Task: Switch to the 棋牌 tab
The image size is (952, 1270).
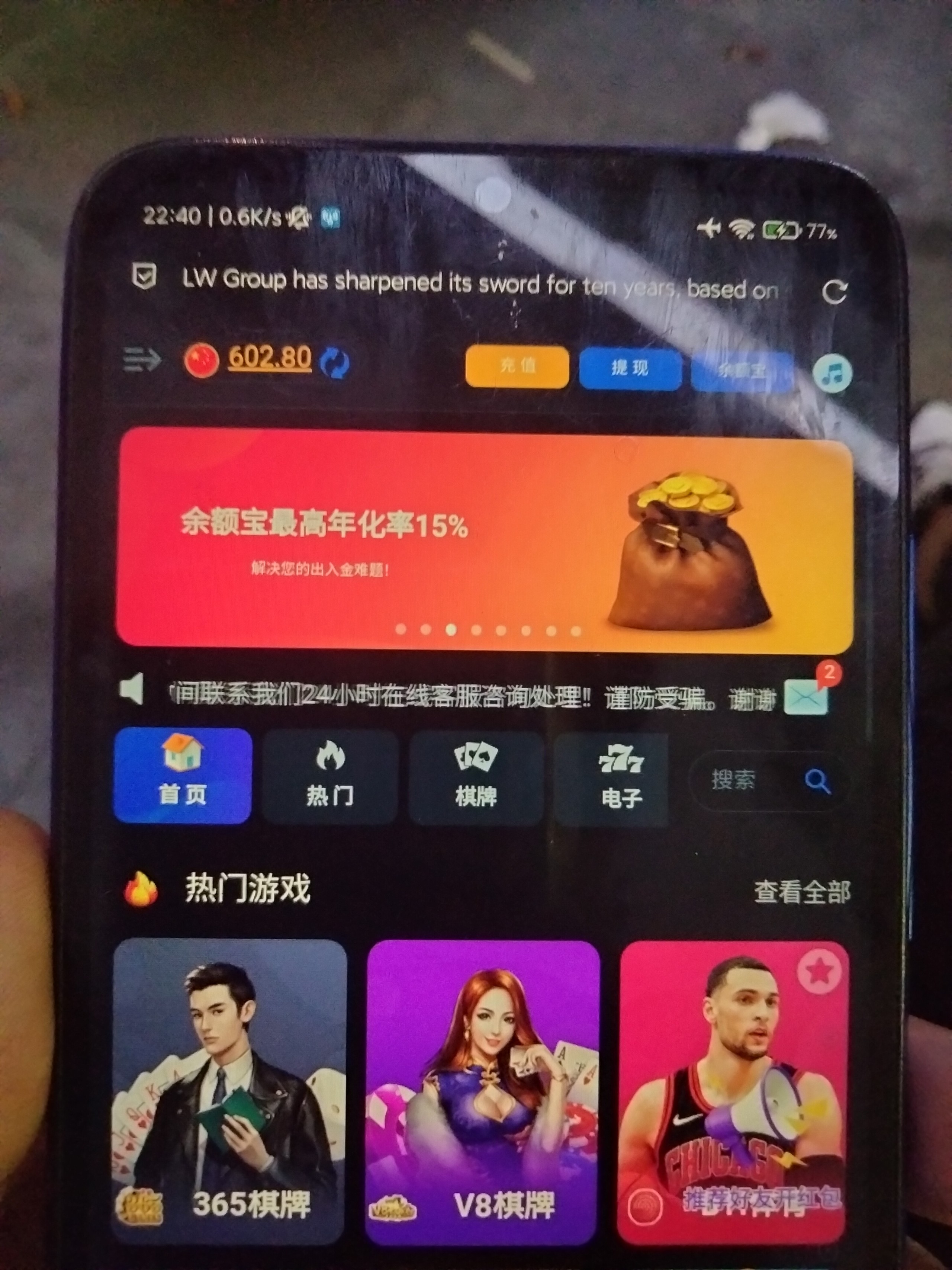Action: [x=476, y=779]
